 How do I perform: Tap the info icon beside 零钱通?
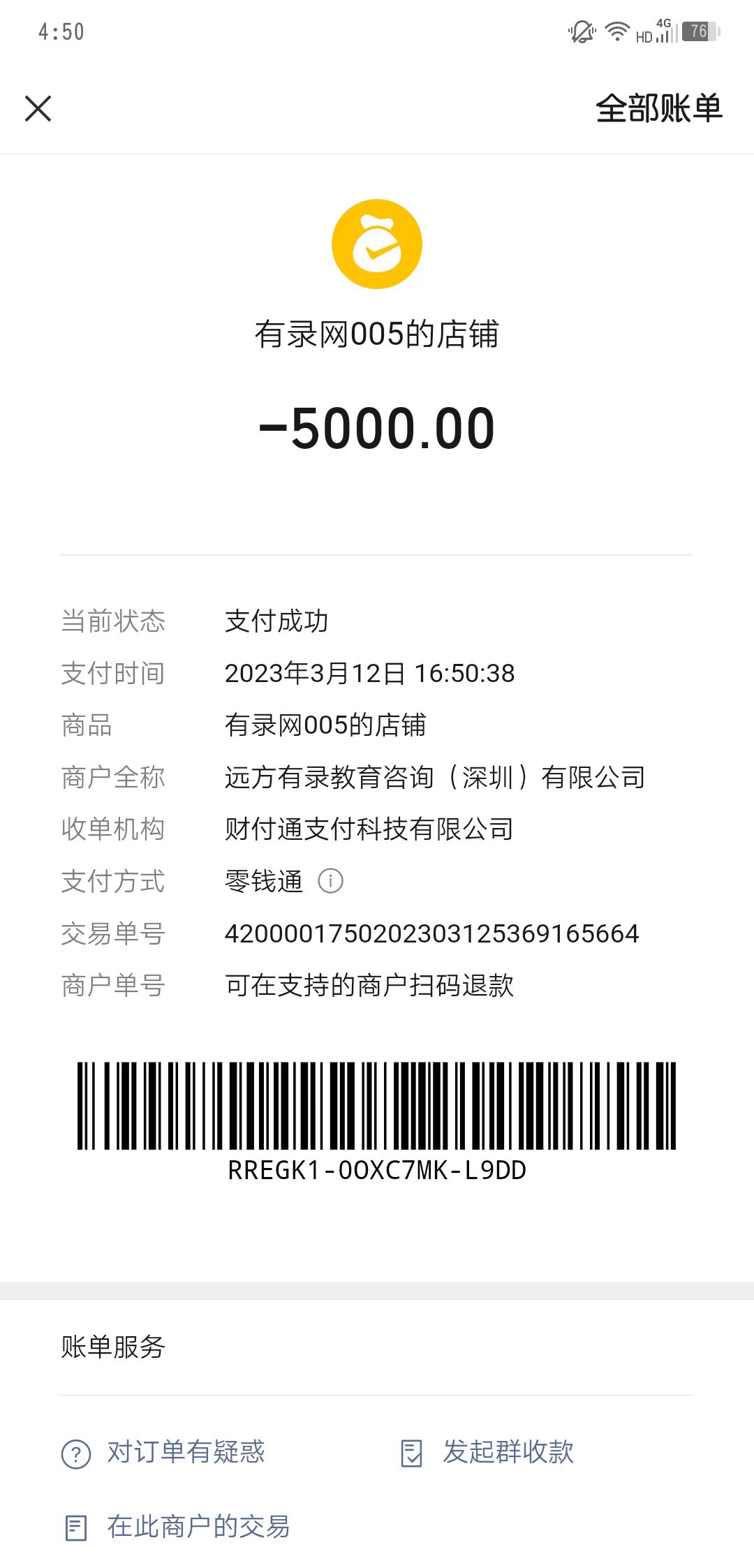coord(330,881)
